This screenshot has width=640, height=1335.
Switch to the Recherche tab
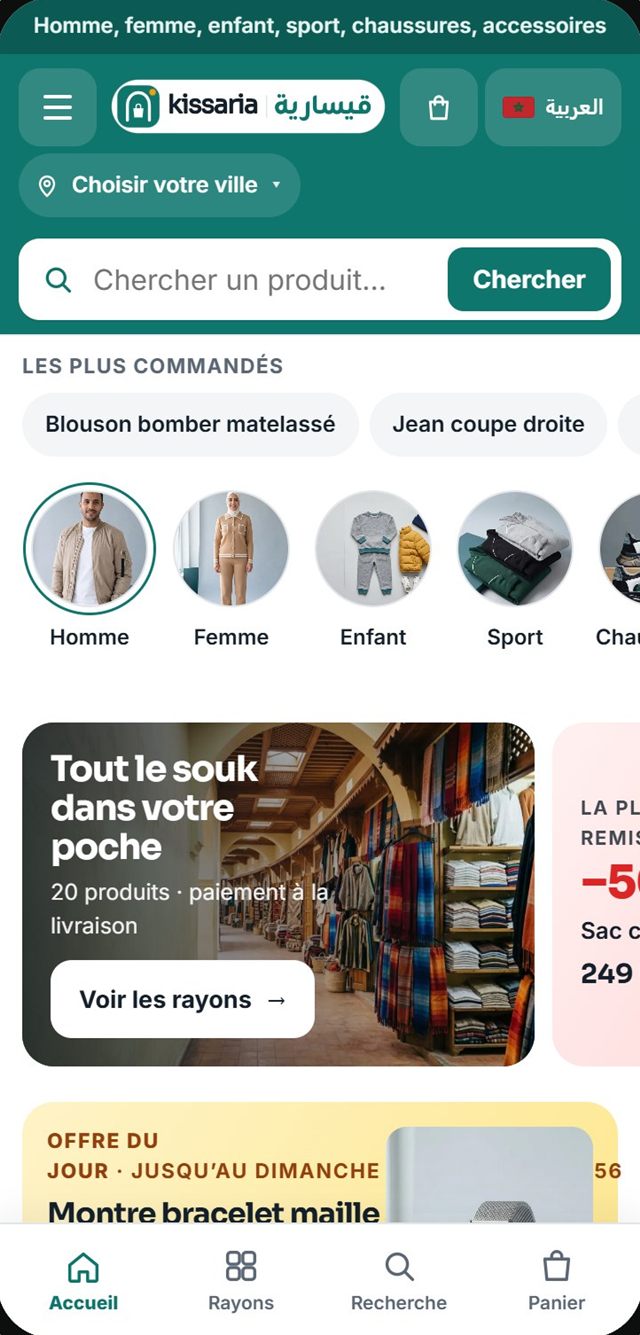pos(399,1281)
